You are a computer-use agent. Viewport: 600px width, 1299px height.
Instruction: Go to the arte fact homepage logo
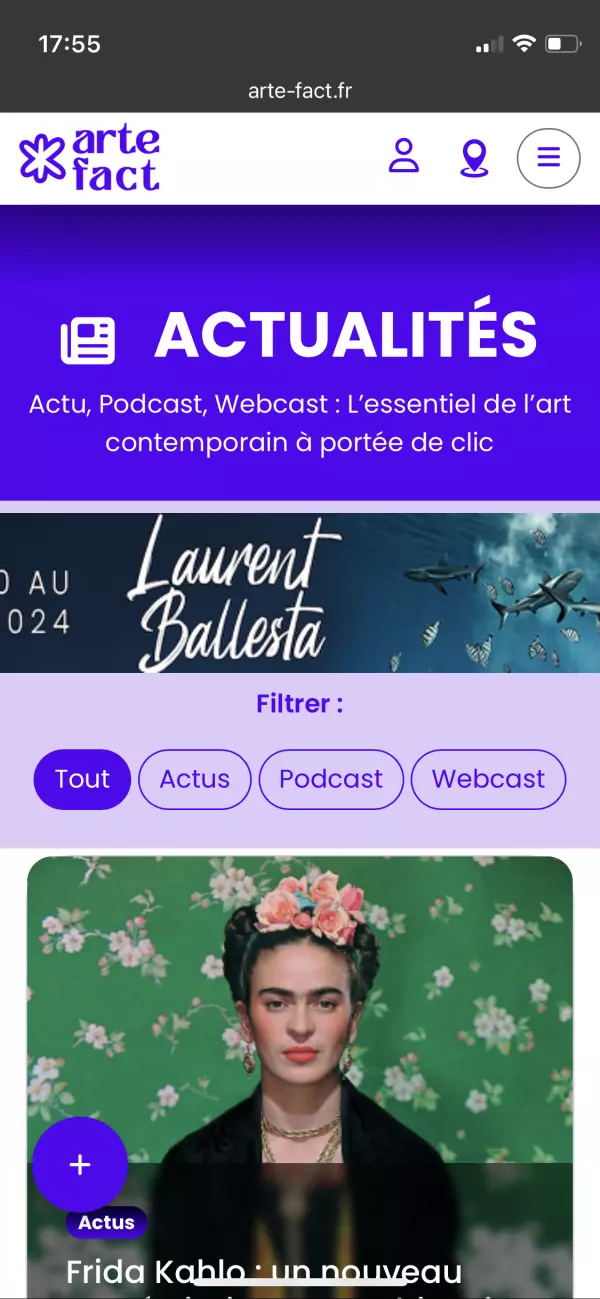coord(90,158)
